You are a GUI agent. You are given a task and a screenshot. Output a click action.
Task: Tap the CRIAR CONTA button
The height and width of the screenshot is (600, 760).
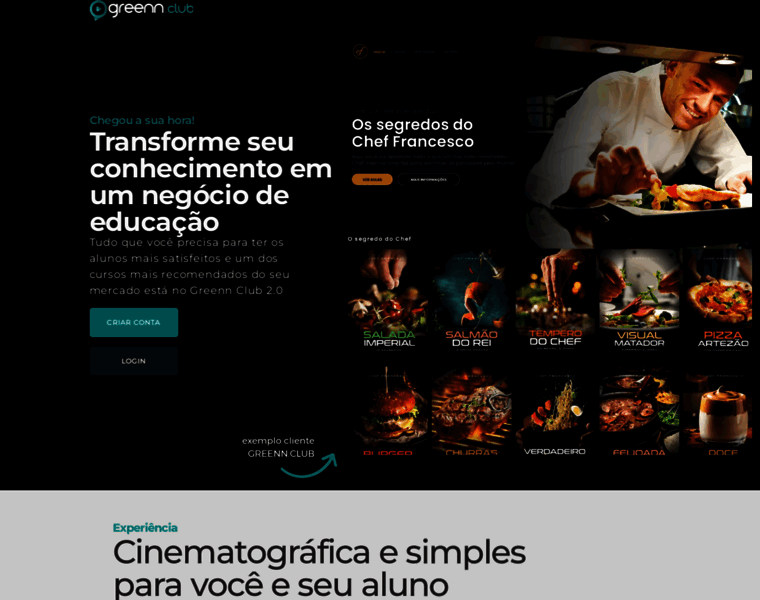(134, 322)
